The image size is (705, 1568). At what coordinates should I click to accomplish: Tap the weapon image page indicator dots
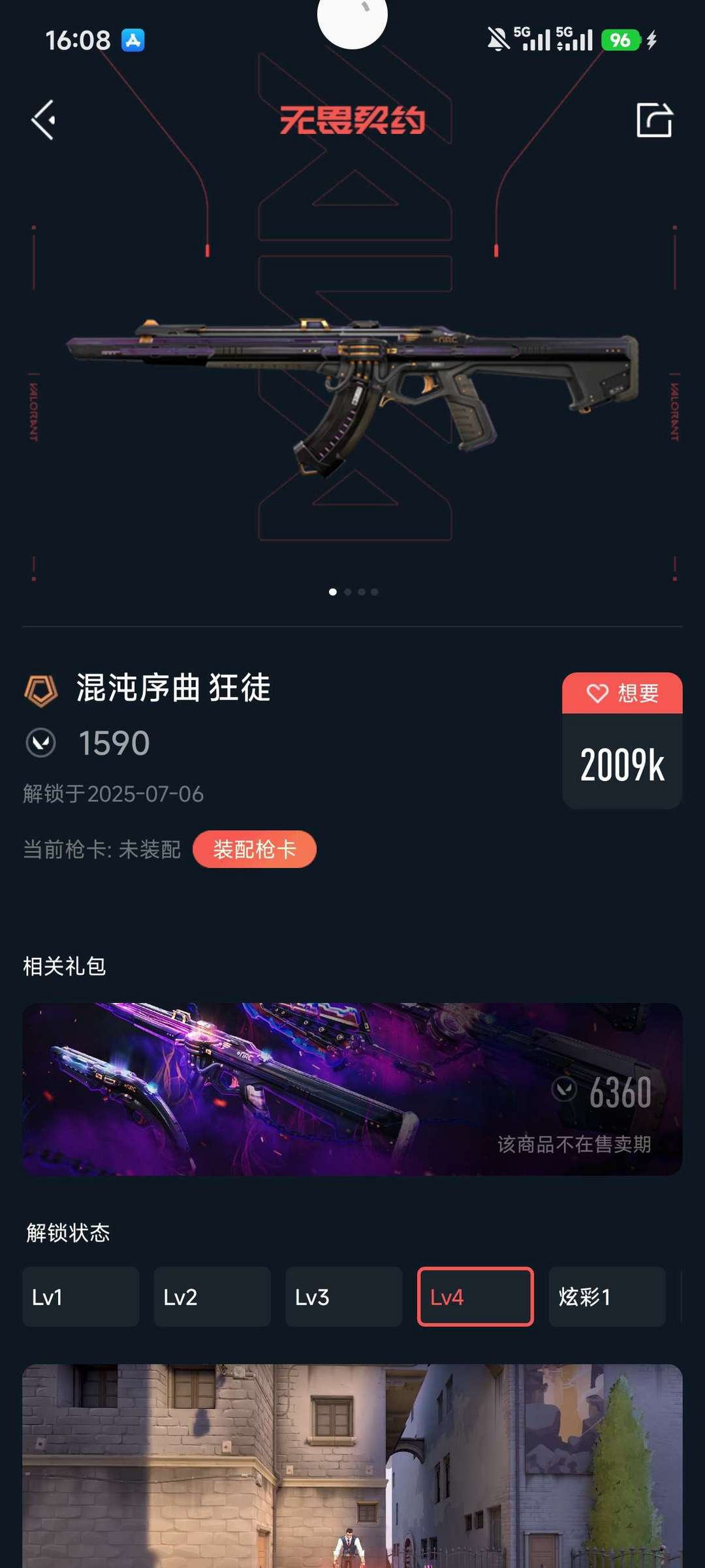pyautogui.click(x=353, y=592)
